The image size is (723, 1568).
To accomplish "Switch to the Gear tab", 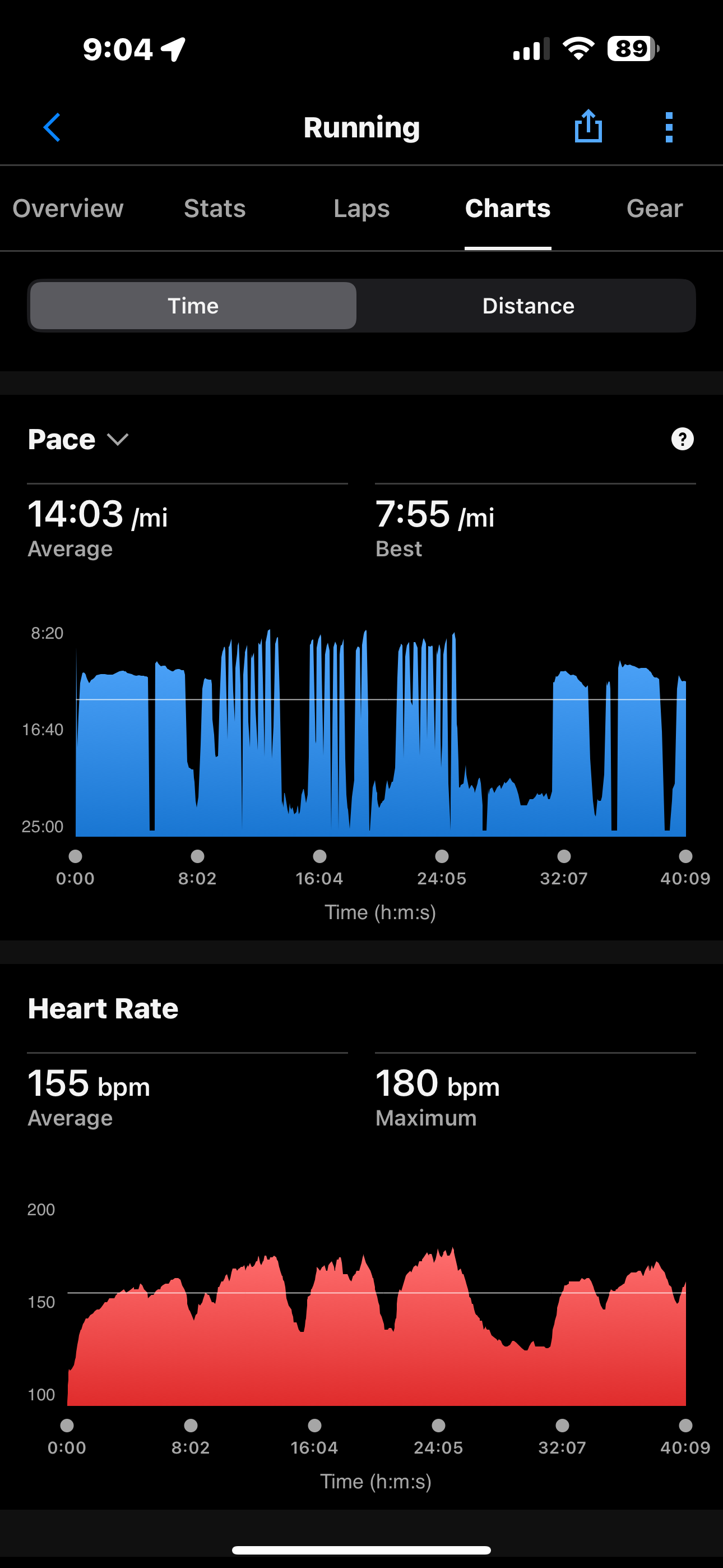I will (654, 208).
